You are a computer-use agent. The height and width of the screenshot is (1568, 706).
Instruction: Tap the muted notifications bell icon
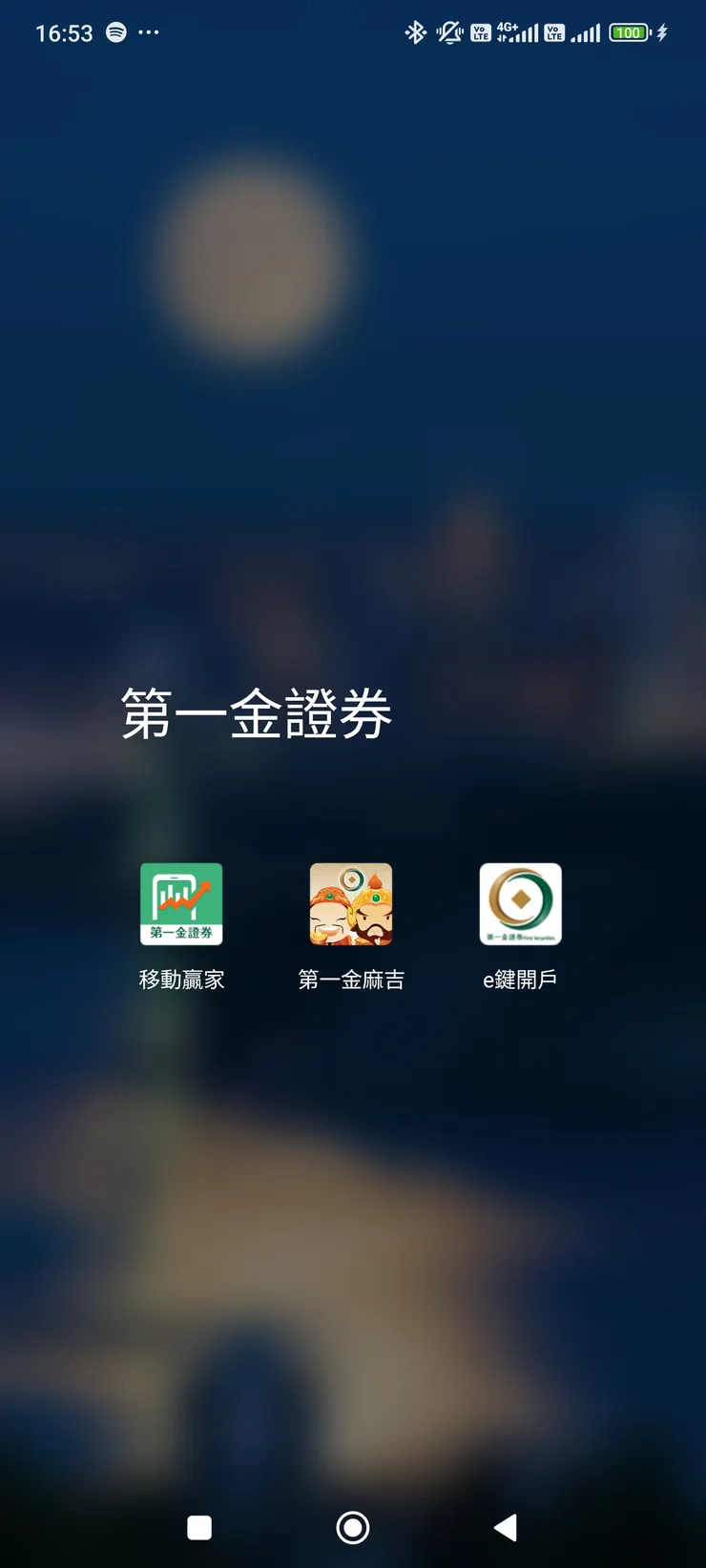(447, 31)
